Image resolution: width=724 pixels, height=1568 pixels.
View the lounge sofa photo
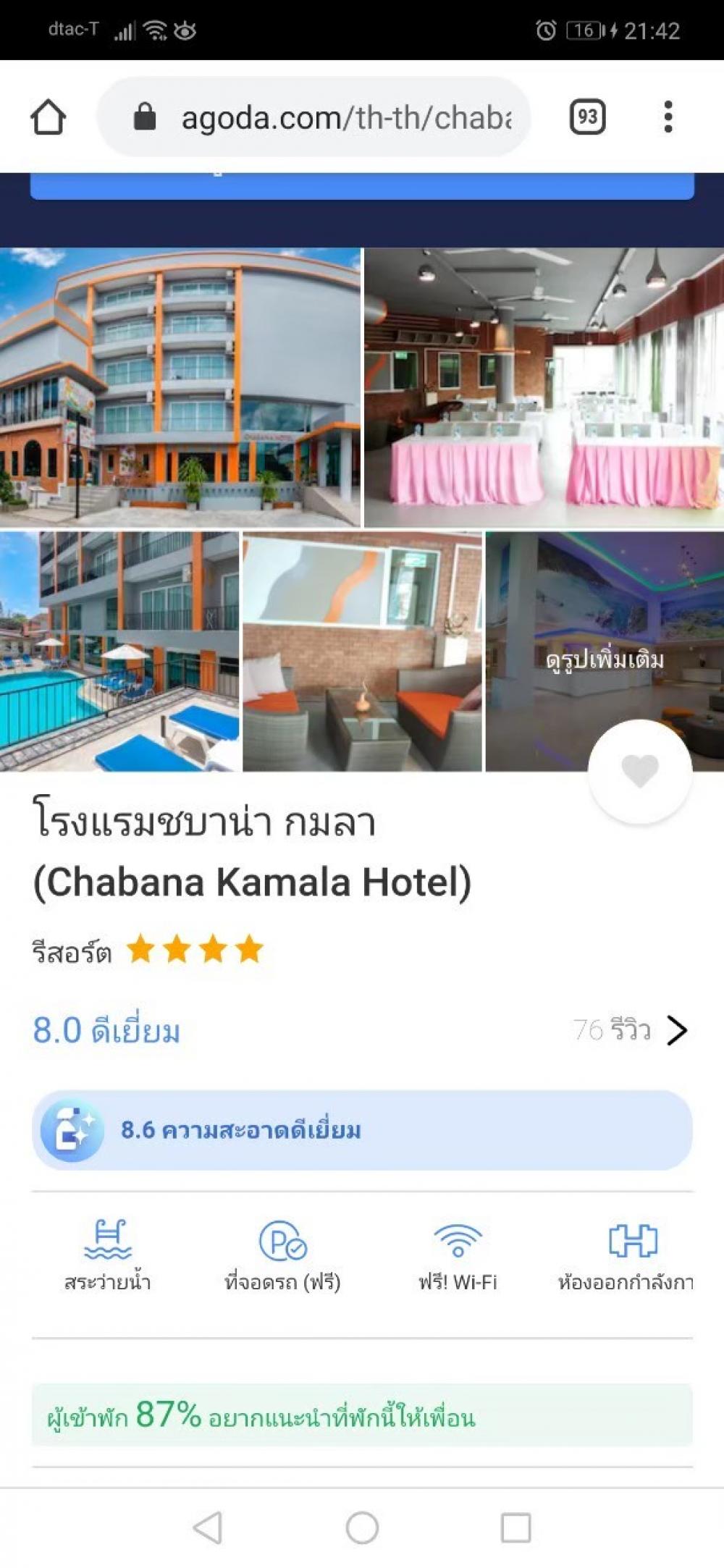coord(362,652)
